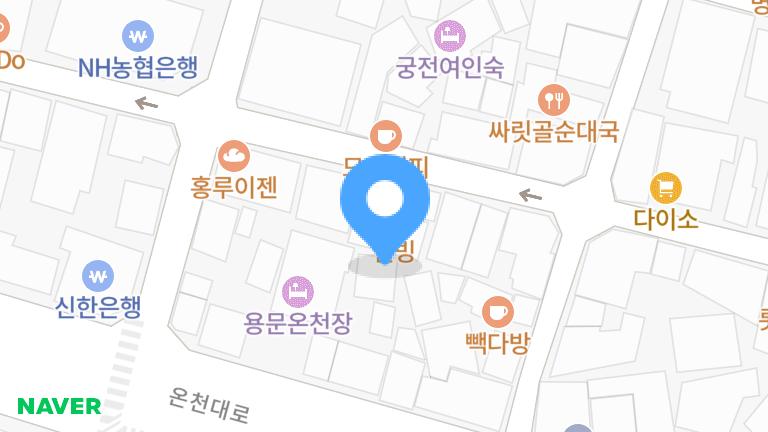This screenshot has height=432, width=768.
Task: Open the 다이소 store marker
Action: [x=666, y=188]
